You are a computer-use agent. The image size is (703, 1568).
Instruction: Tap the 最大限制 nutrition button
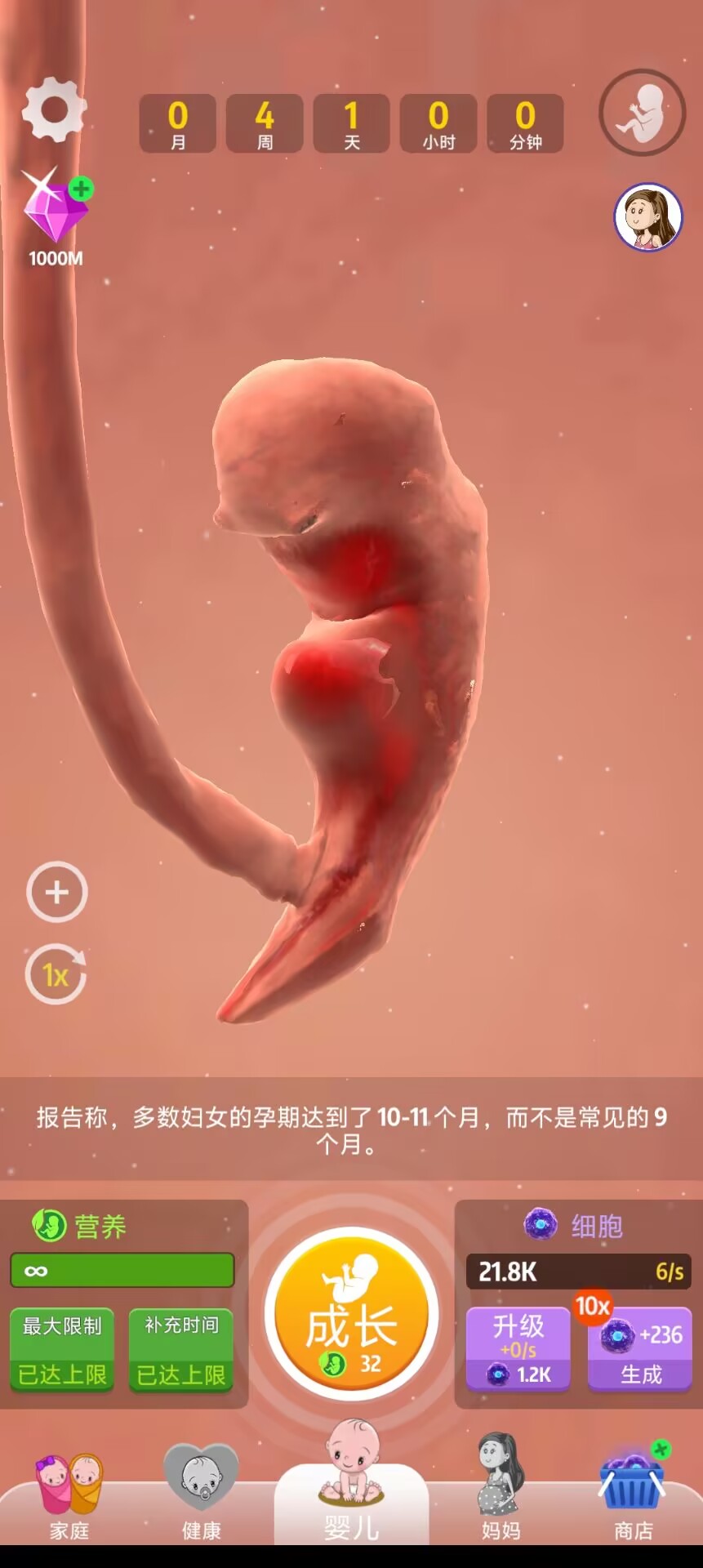[x=62, y=1350]
